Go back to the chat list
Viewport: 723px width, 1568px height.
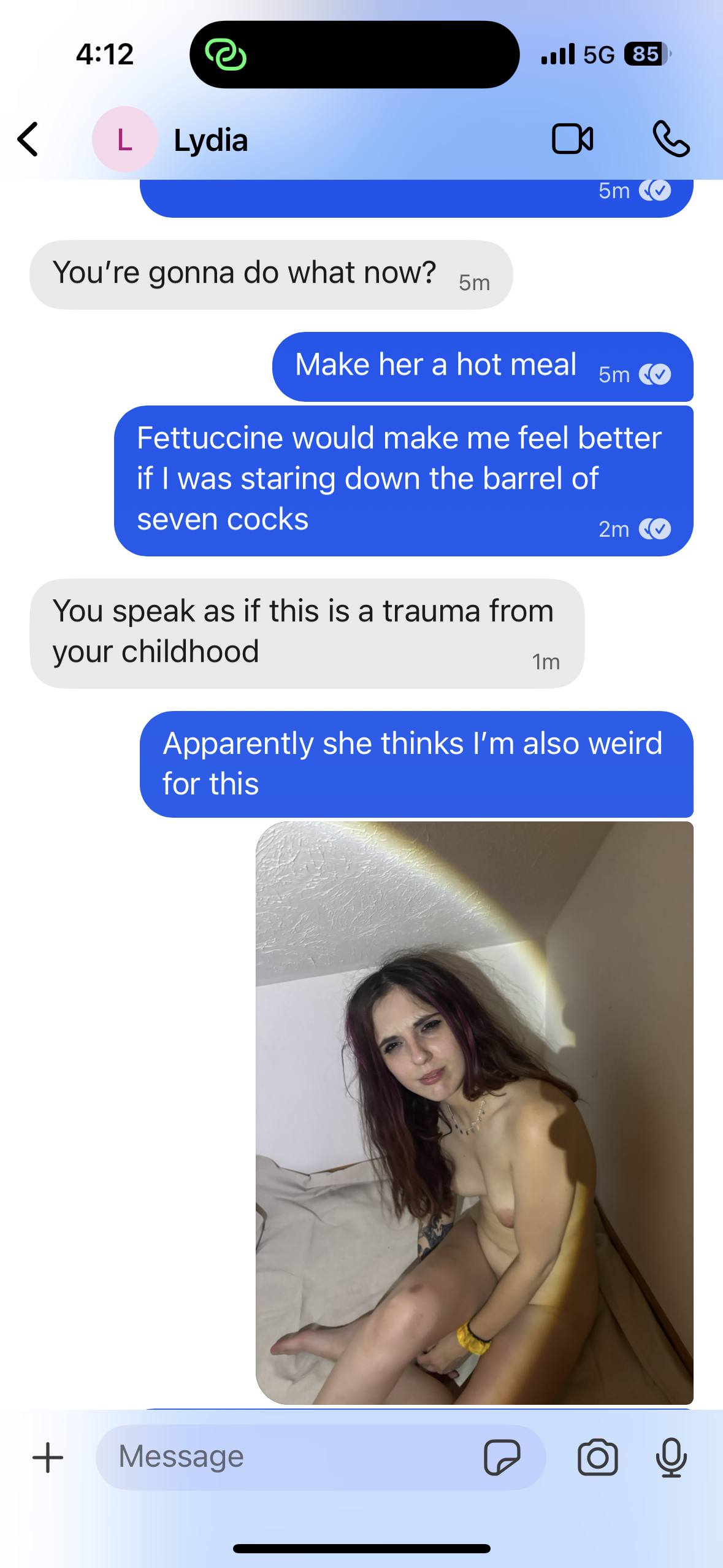coord(28,139)
